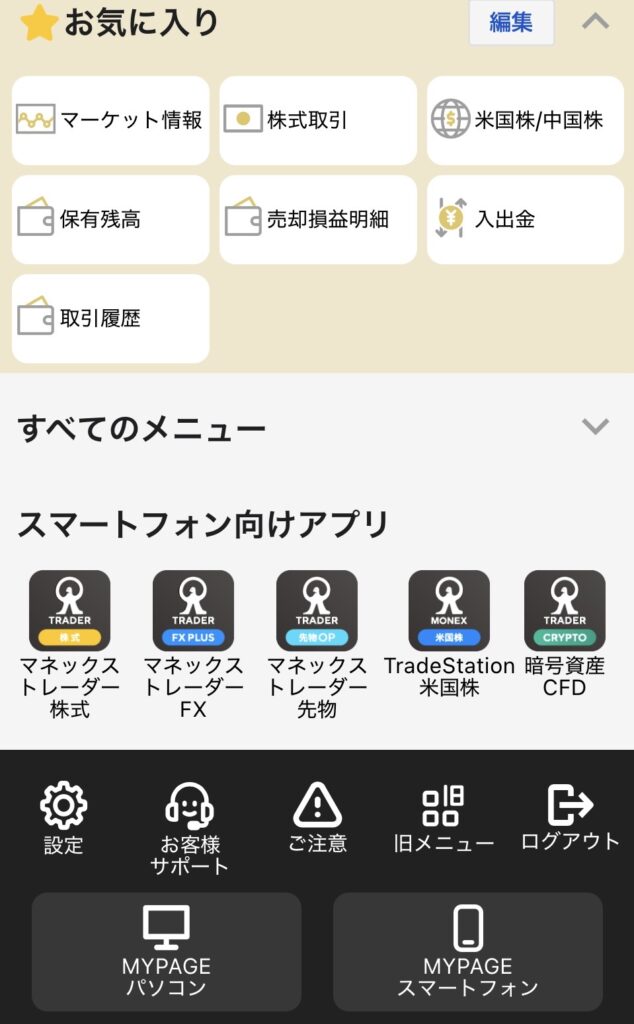
Task: Go to 株式取引
Action: pos(318,120)
